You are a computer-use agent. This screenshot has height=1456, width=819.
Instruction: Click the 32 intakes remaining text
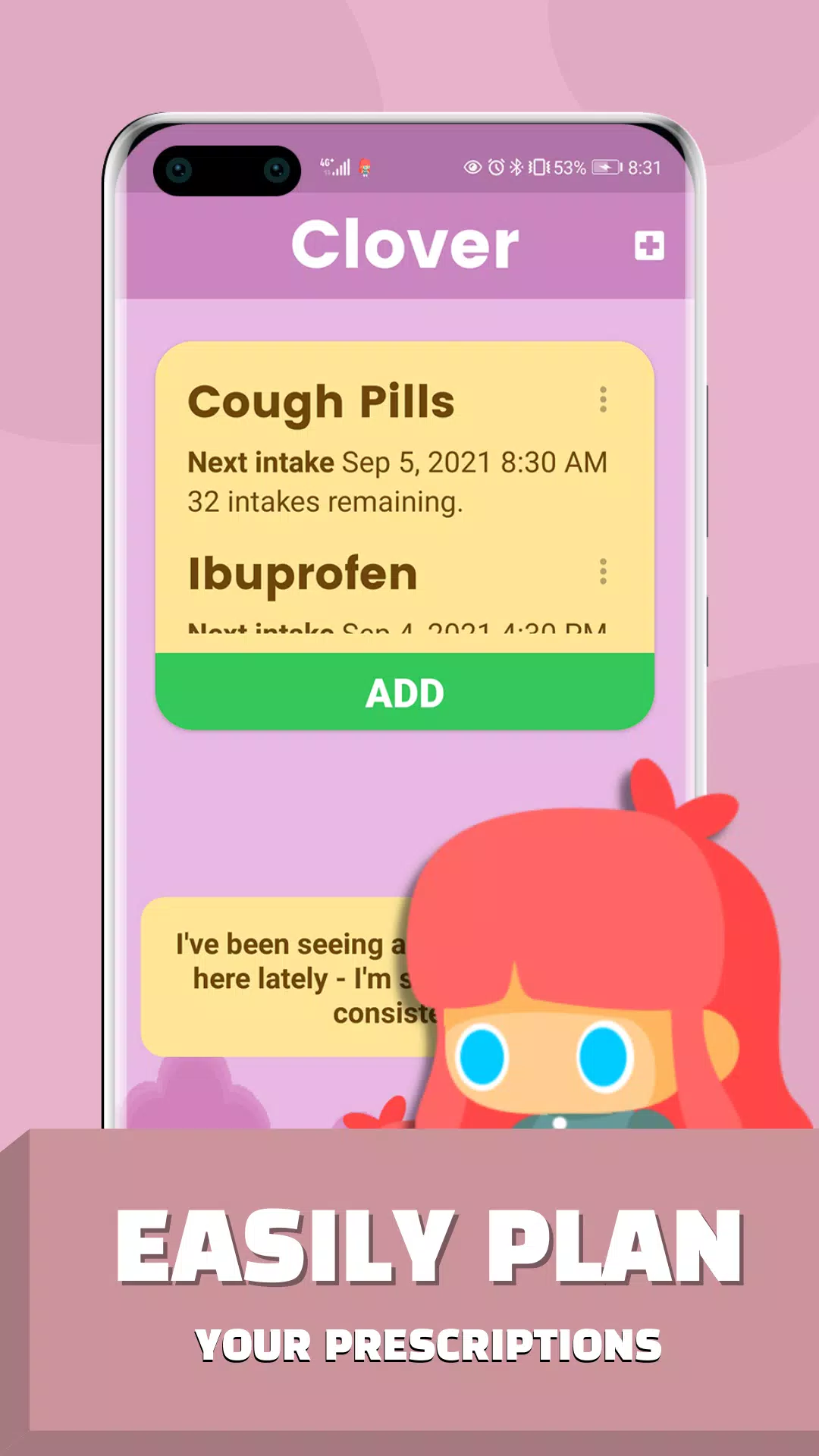(x=326, y=503)
